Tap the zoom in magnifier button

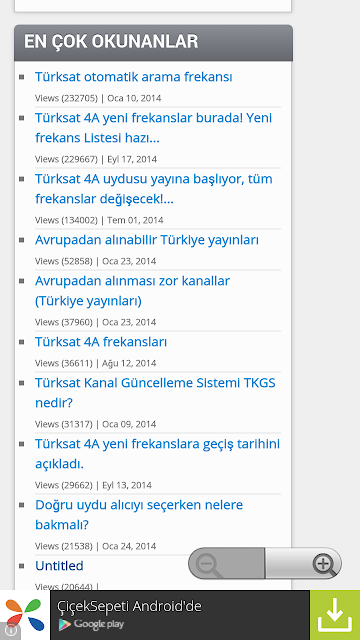[x=304, y=563]
